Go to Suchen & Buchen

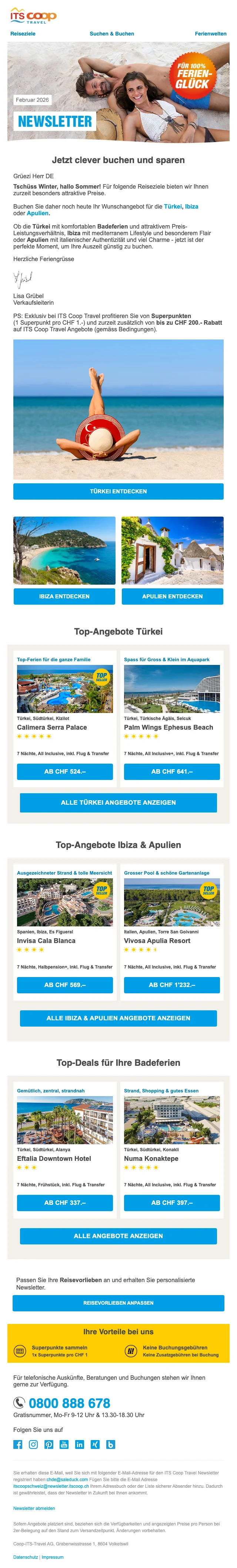pos(112,34)
